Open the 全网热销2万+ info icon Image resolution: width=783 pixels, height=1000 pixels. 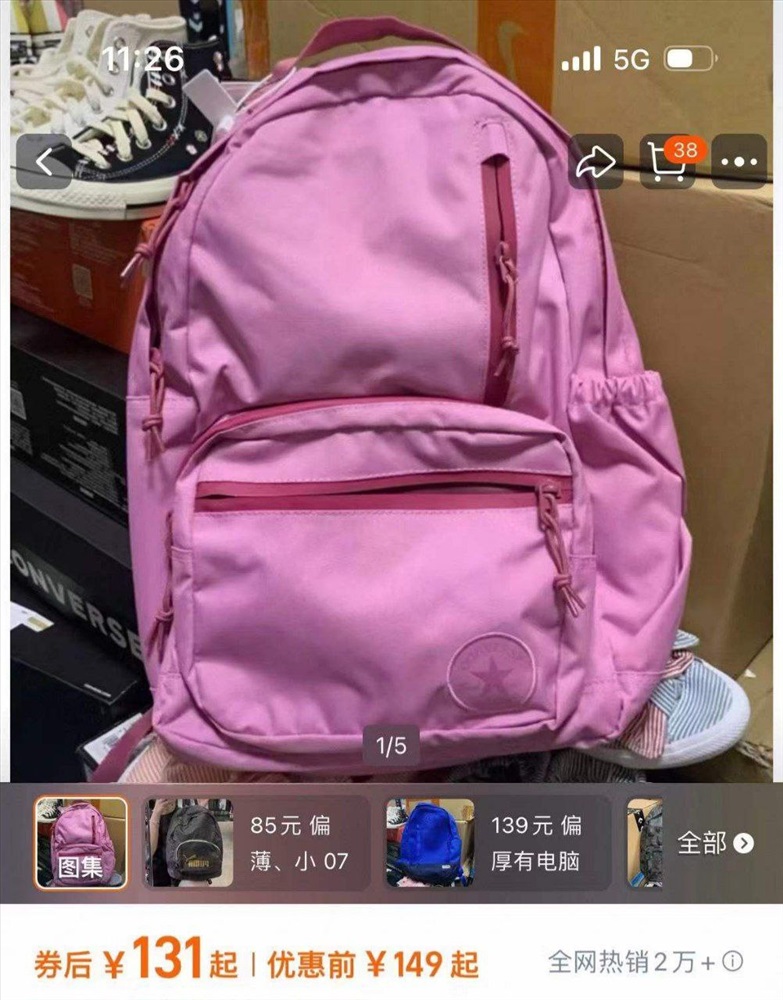pos(734,962)
